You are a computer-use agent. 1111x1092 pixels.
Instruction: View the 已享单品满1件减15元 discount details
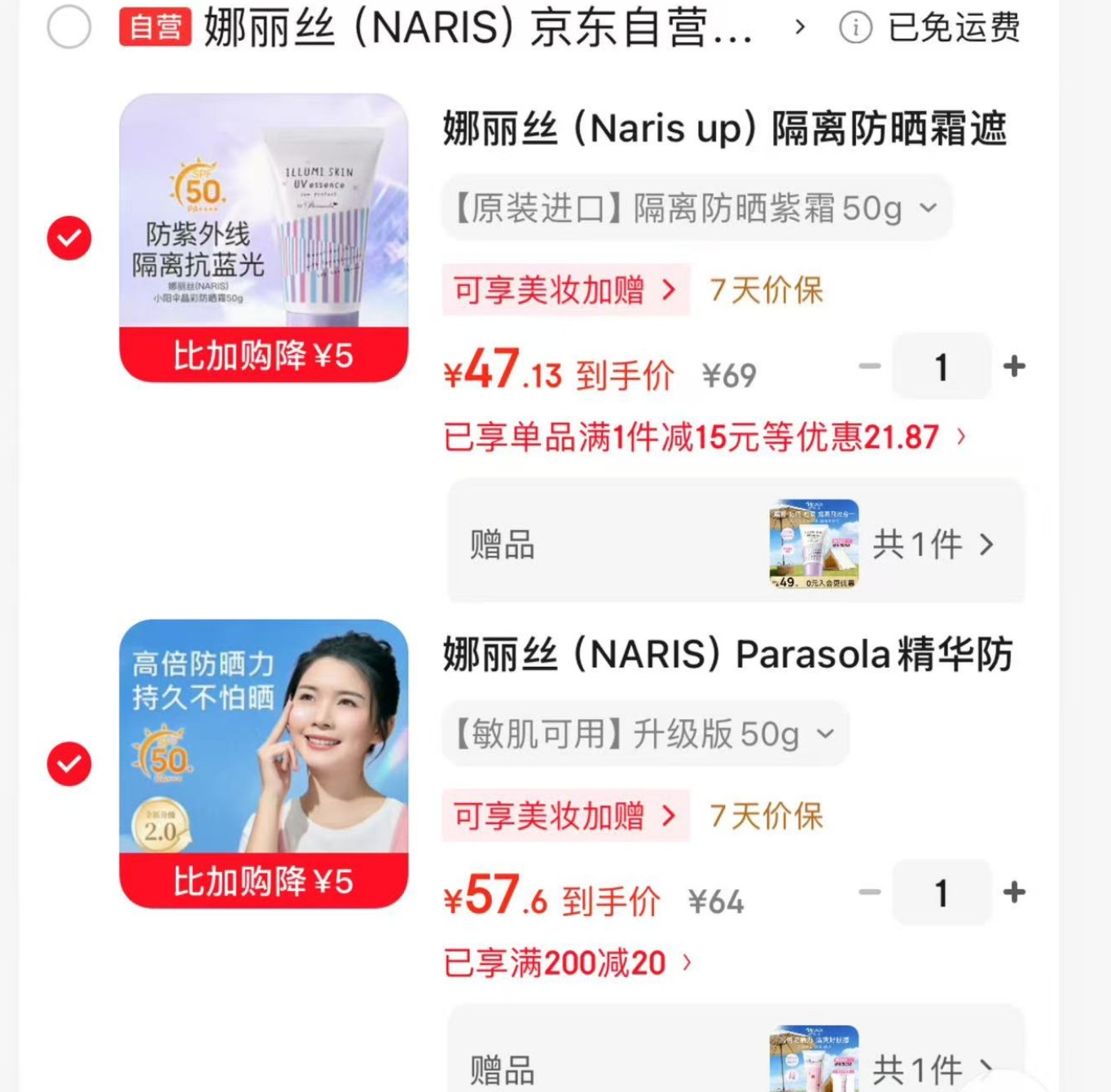(x=705, y=437)
